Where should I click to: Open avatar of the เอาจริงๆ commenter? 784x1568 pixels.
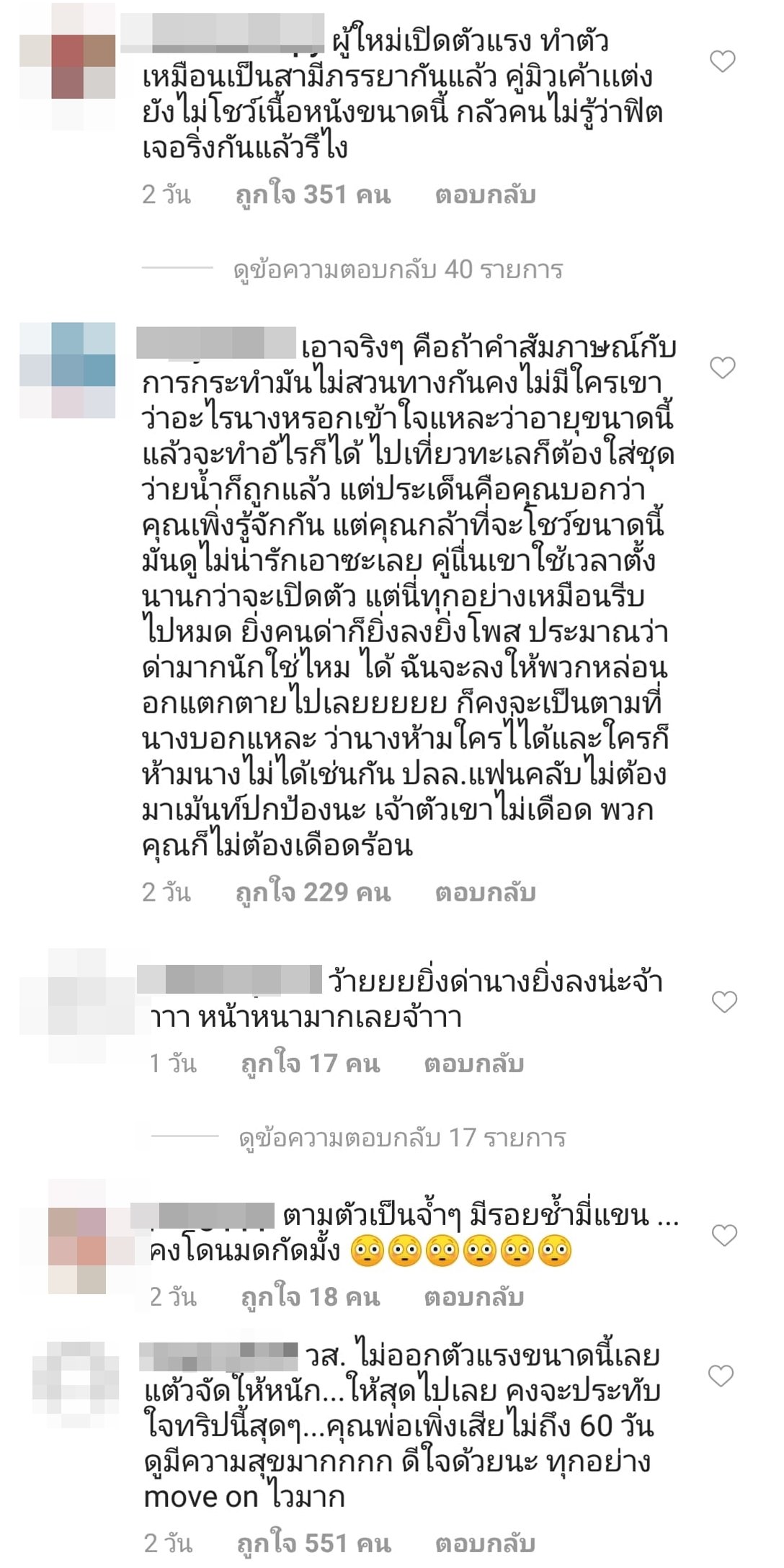68,370
